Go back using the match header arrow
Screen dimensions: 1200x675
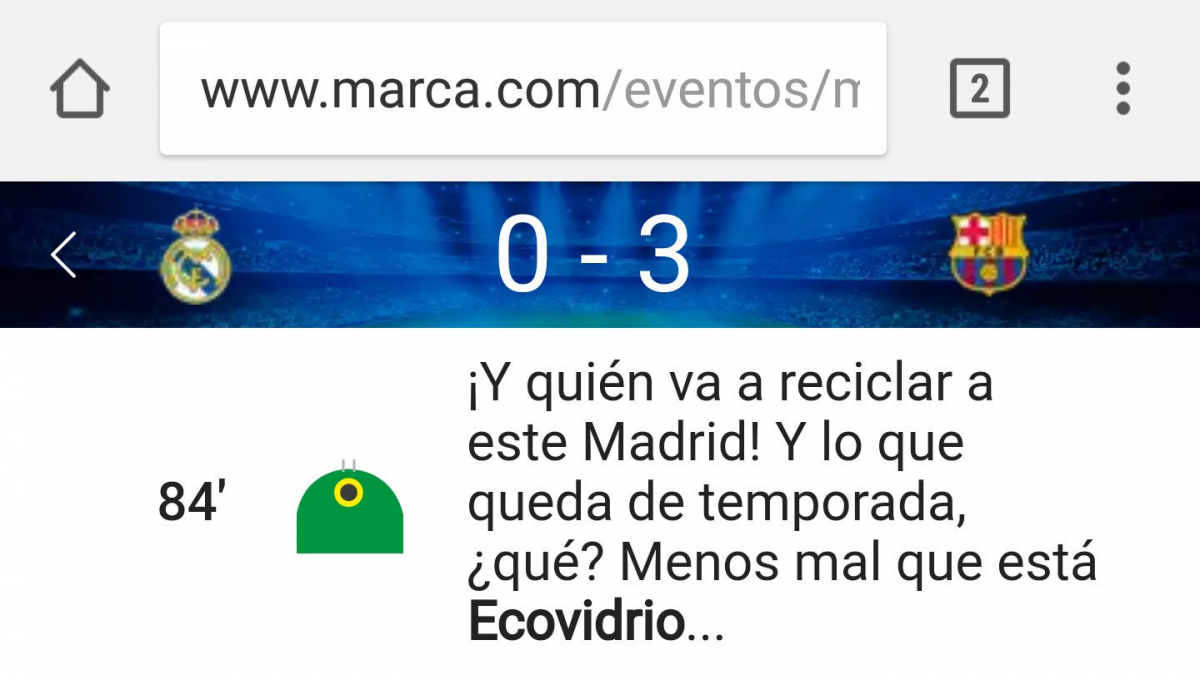coord(64,255)
